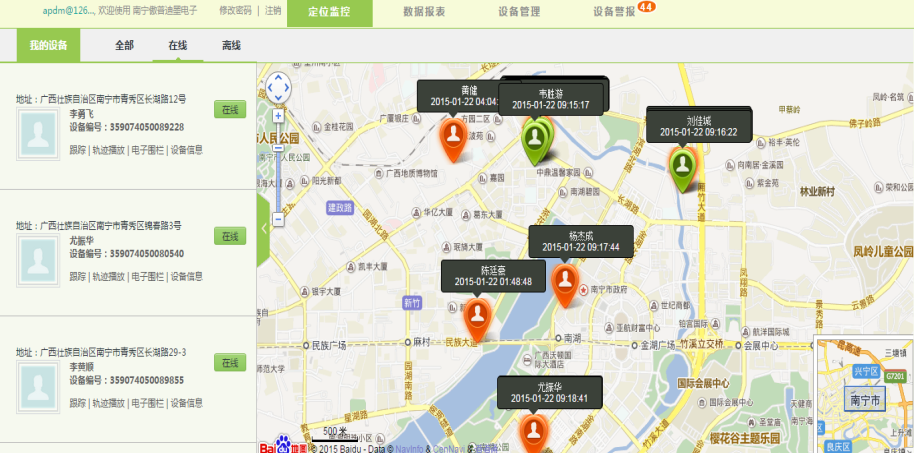The width and height of the screenshot is (914, 453).
Task: Zoom out the map with minus button
Action: 278,217
